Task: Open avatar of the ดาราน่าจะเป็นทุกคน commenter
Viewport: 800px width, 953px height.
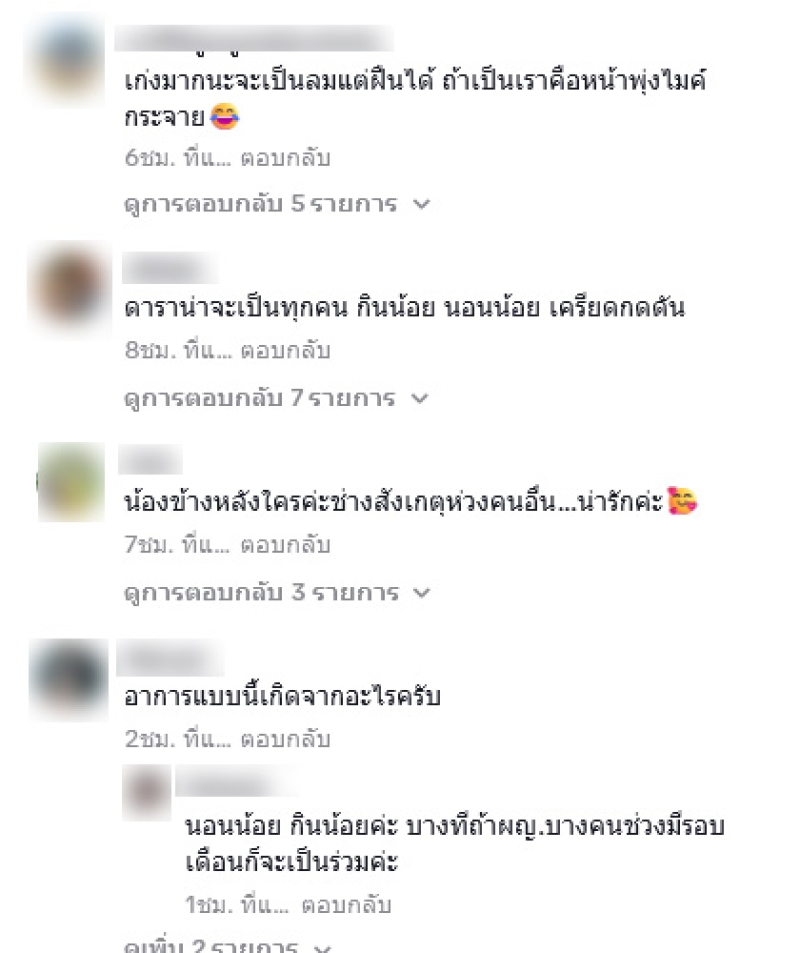Action: [69, 289]
